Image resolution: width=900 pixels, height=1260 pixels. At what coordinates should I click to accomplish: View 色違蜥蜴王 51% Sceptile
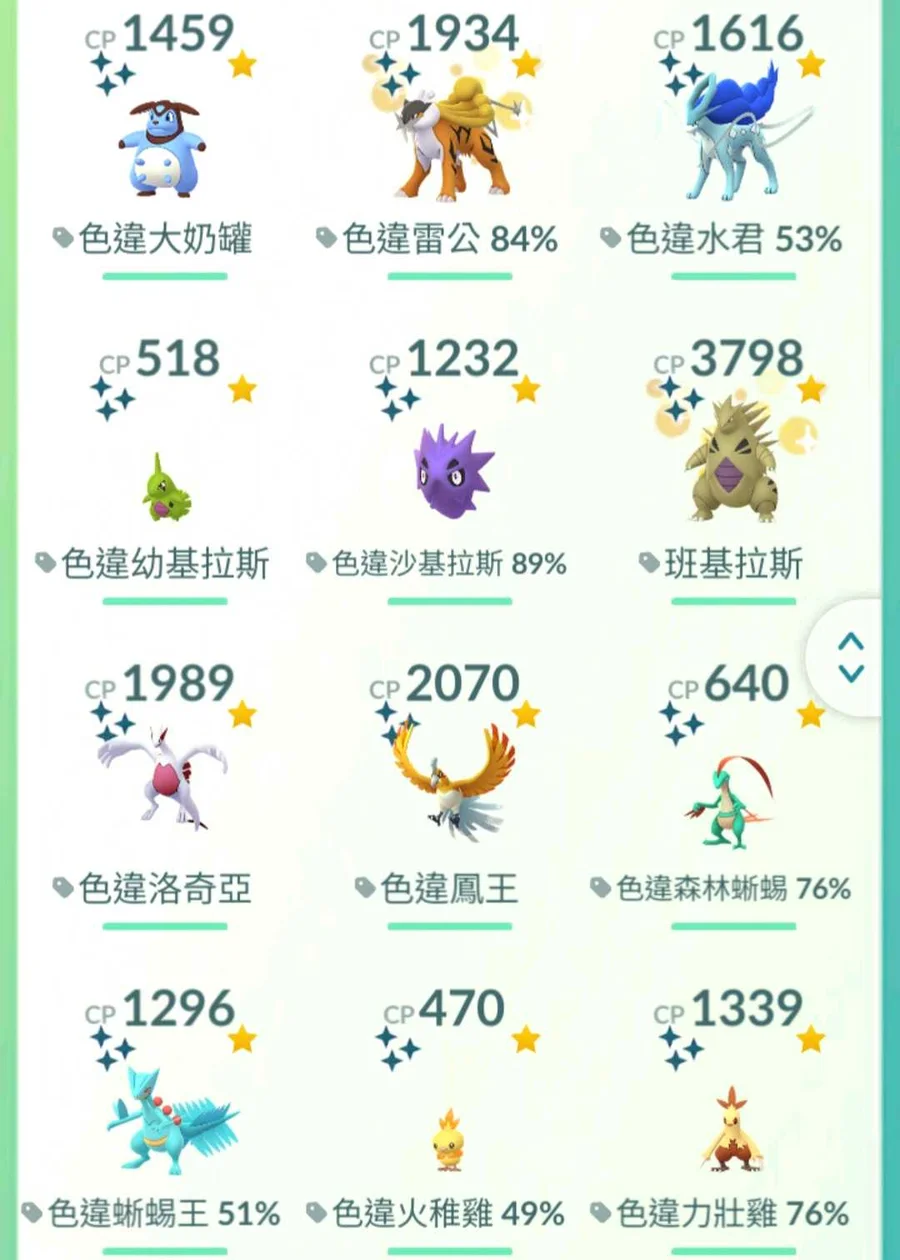(163, 1120)
